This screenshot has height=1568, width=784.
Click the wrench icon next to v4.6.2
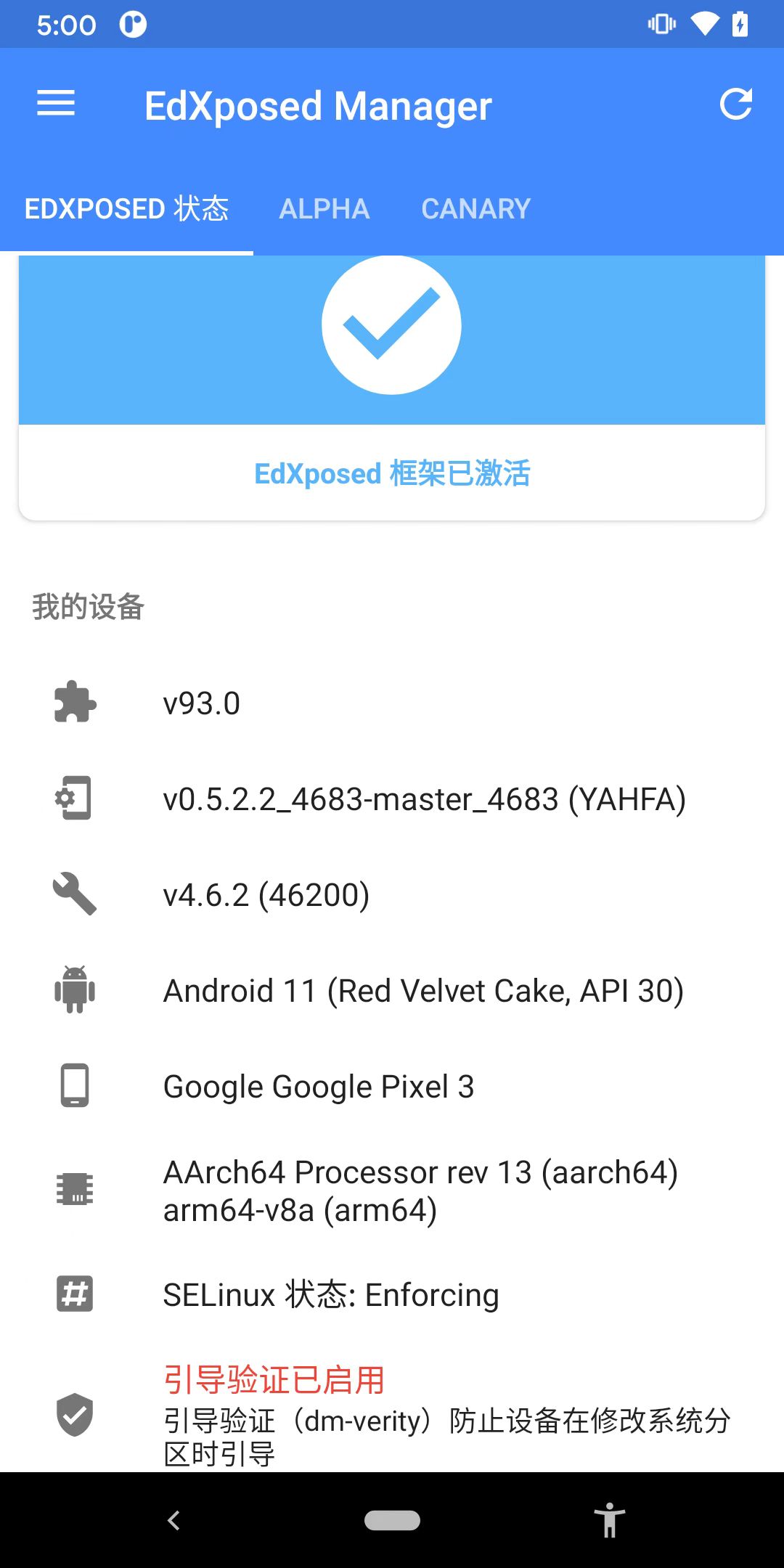[x=73, y=894]
